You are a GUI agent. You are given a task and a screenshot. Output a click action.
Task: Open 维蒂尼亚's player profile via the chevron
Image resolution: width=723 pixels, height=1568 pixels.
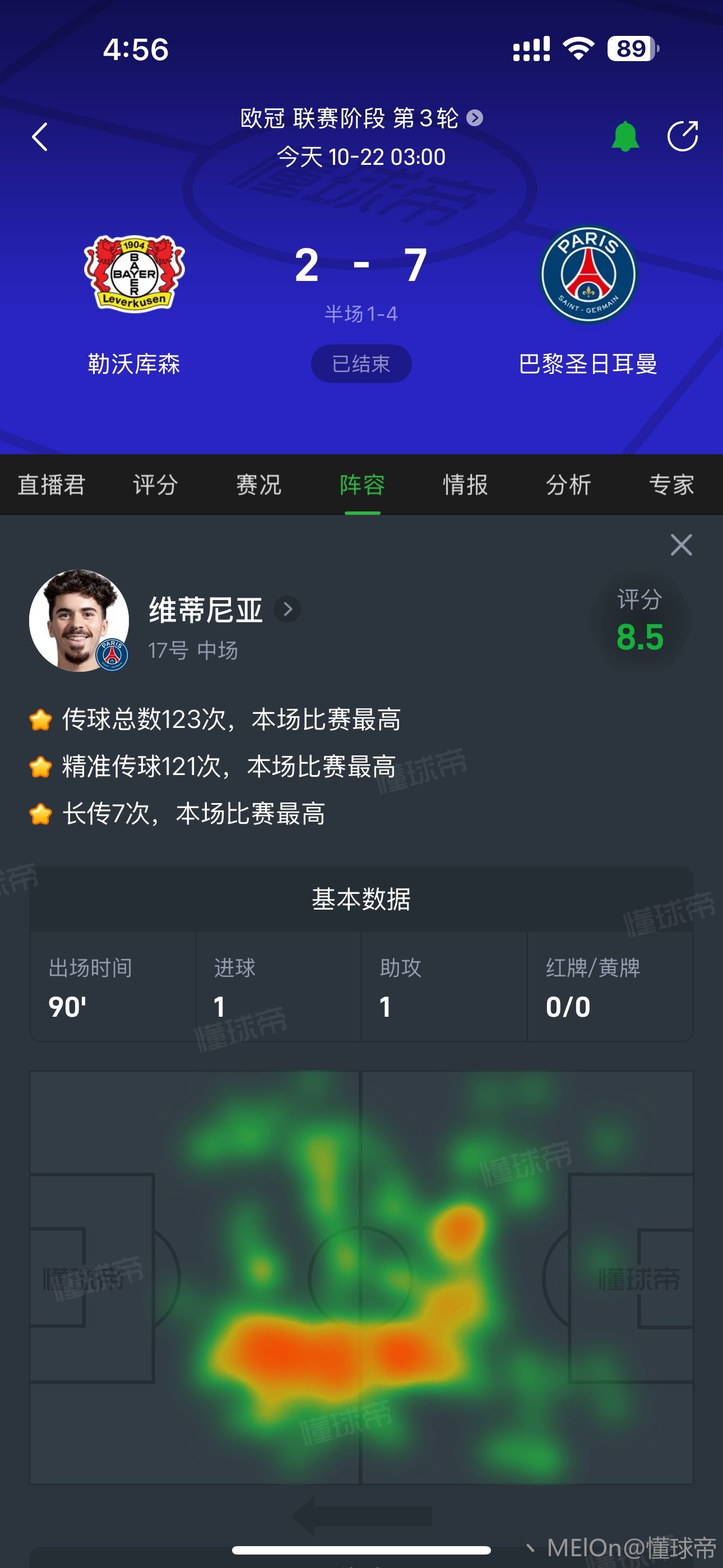(288, 609)
